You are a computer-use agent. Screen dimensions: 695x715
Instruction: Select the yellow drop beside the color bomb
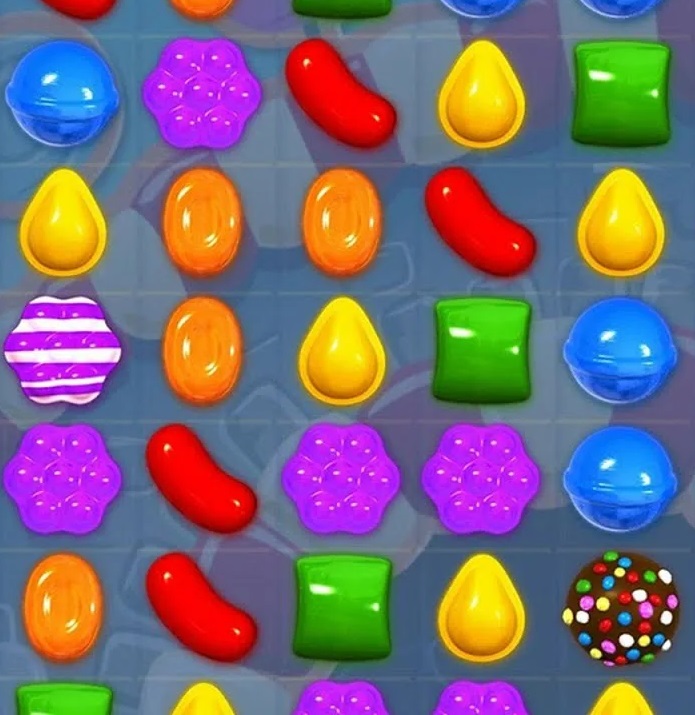(x=482, y=607)
